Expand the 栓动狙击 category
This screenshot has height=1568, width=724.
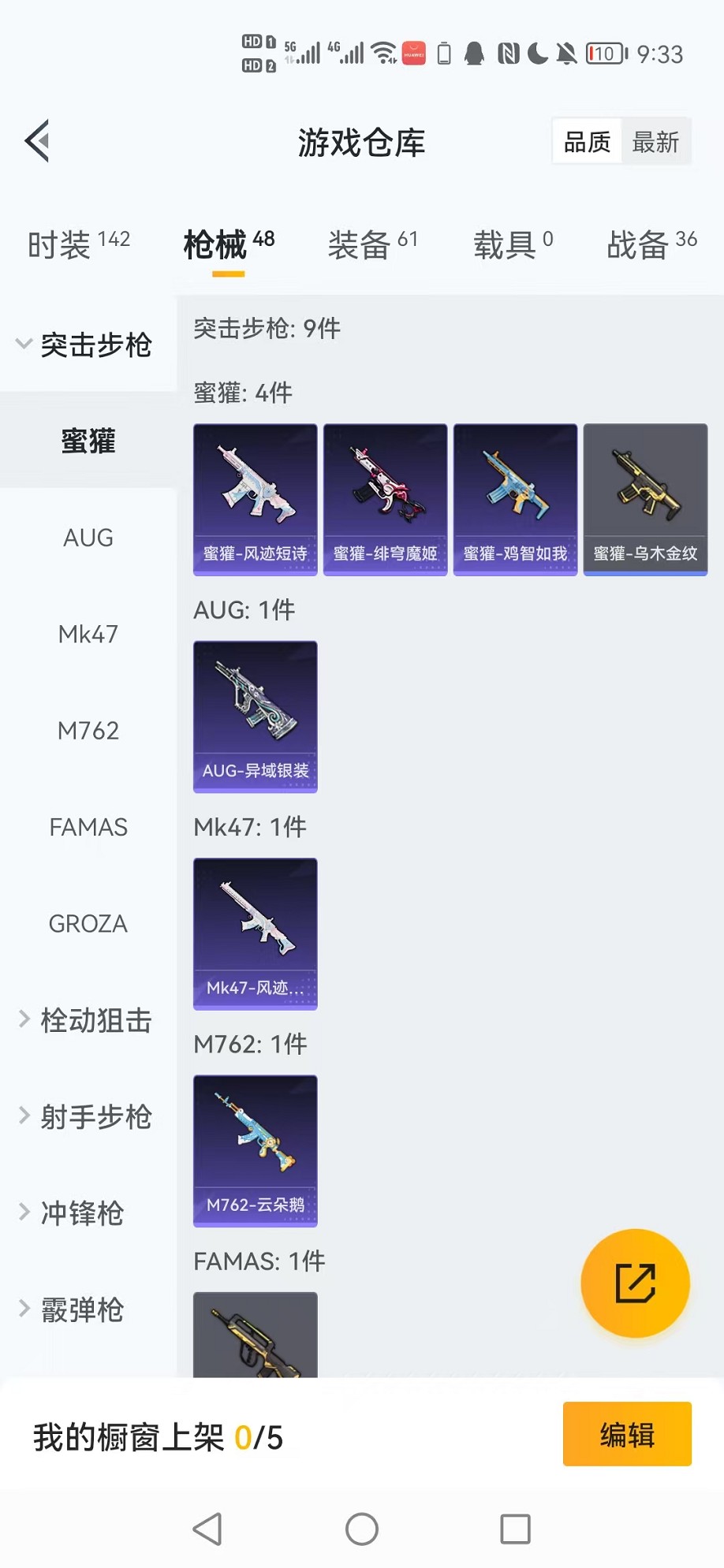click(x=87, y=1020)
